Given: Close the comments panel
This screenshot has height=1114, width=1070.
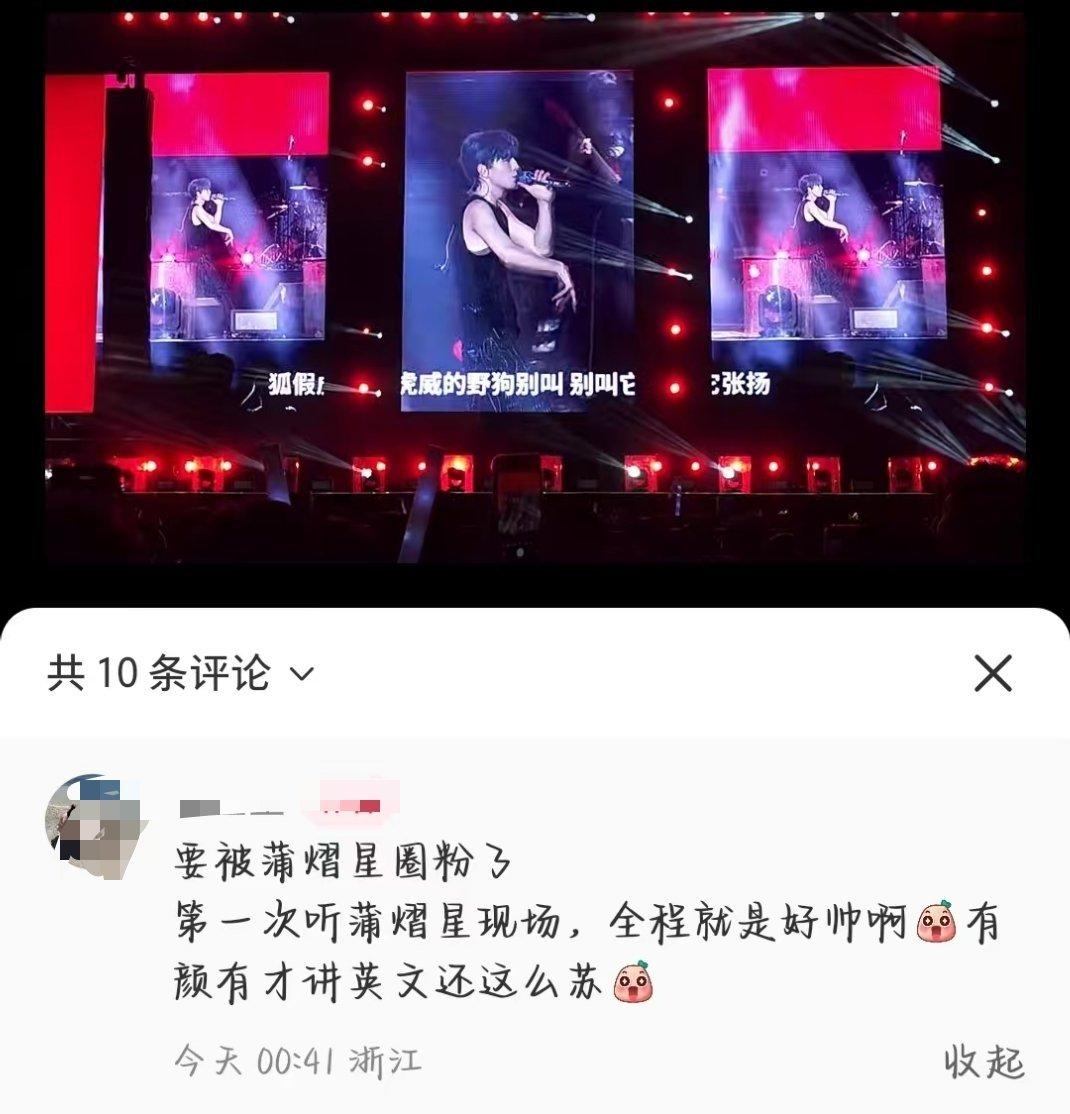Looking at the screenshot, I should (993, 674).
